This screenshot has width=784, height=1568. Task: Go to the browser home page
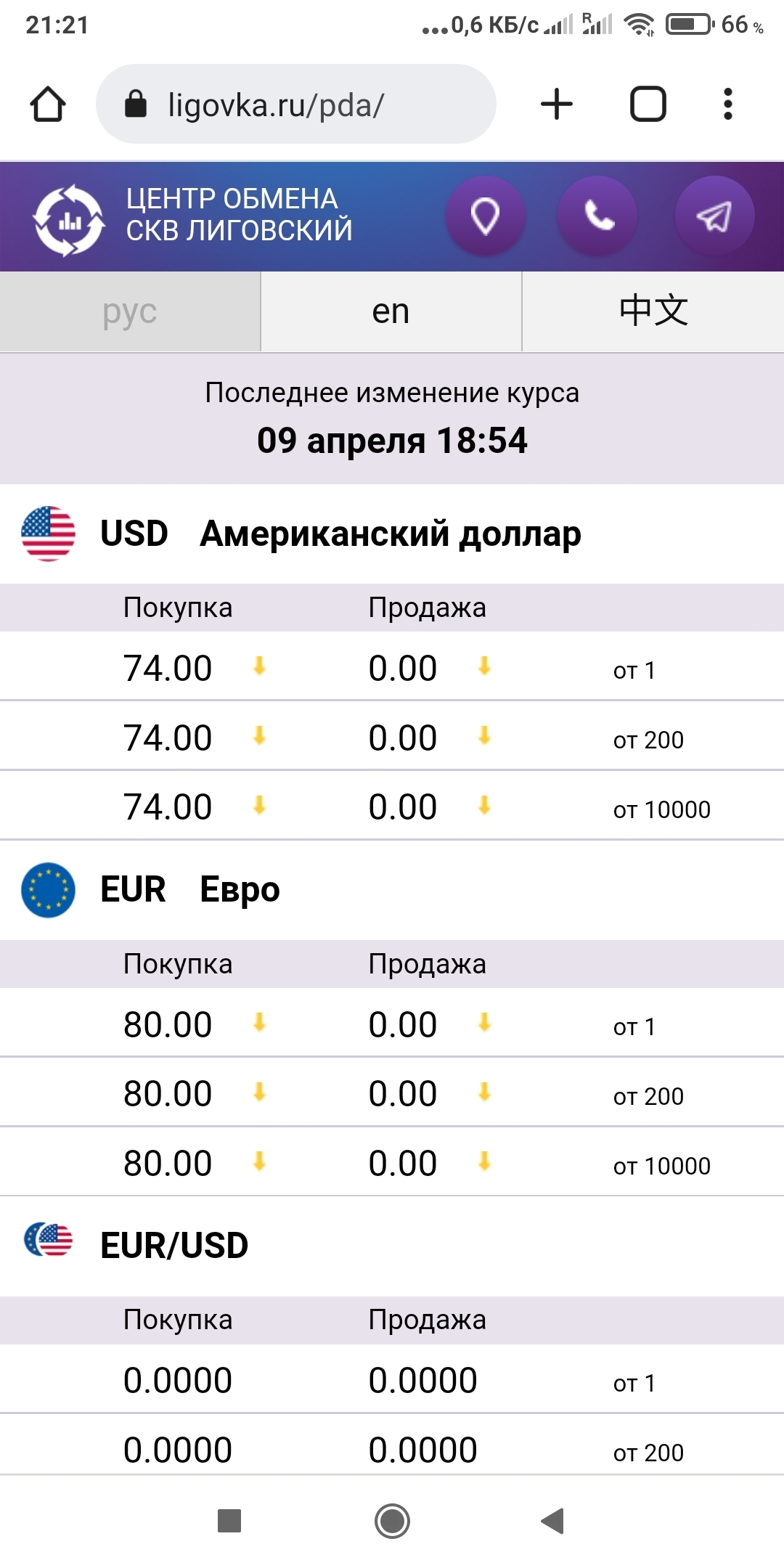[48, 105]
